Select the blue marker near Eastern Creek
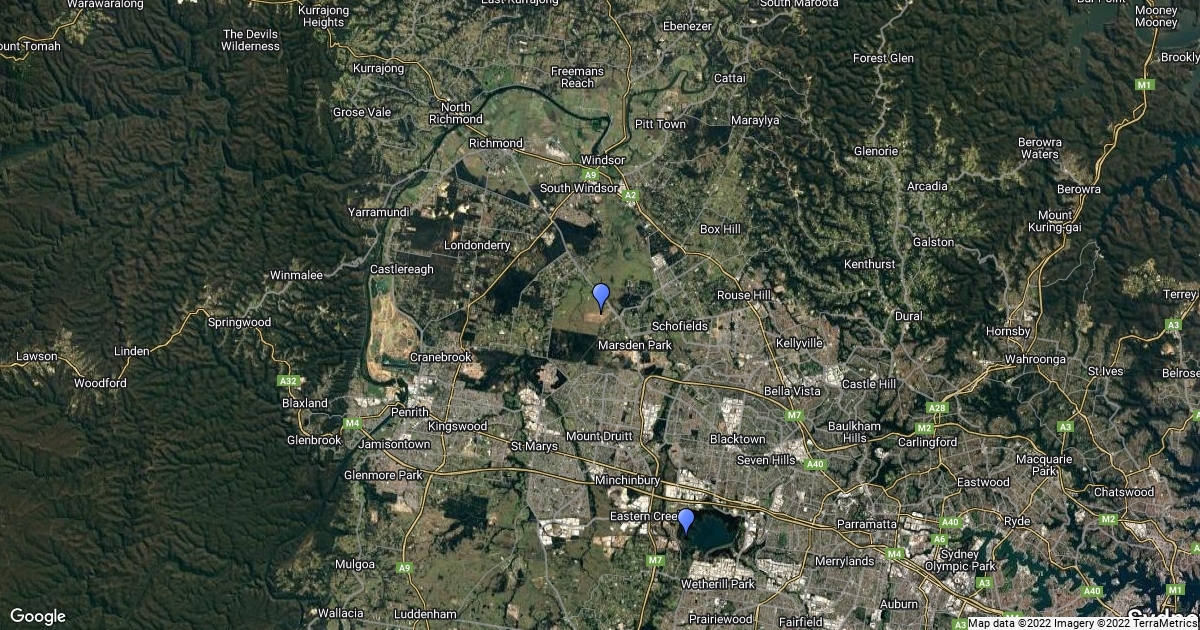Viewport: 1200px width, 630px height. pos(686,520)
